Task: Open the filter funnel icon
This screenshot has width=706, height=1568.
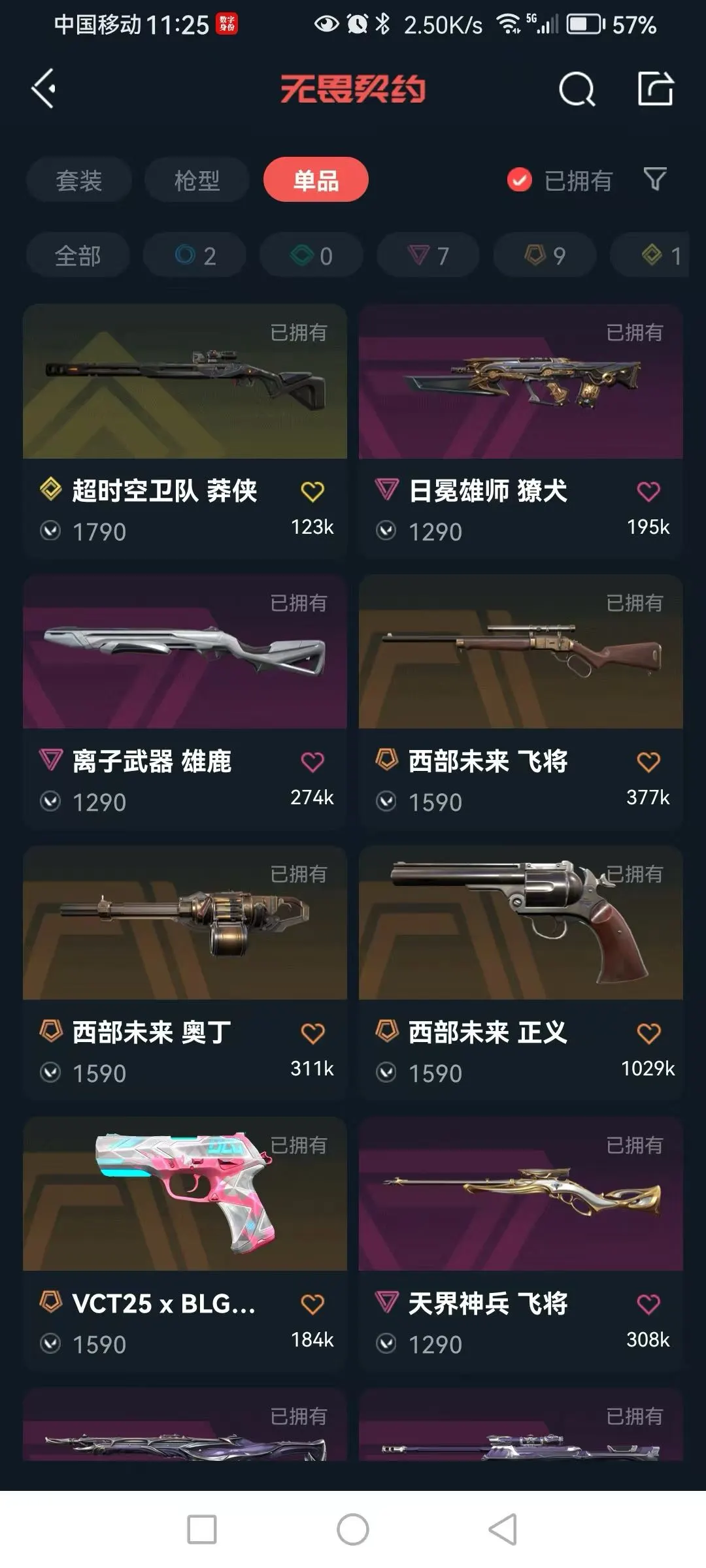Action: pyautogui.click(x=655, y=179)
